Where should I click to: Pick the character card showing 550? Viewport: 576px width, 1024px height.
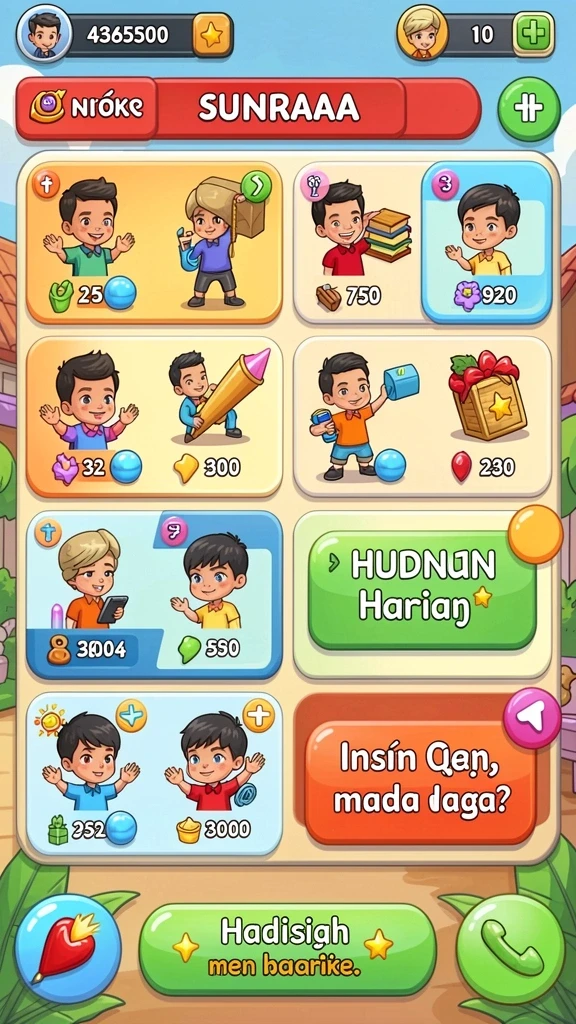[216, 596]
